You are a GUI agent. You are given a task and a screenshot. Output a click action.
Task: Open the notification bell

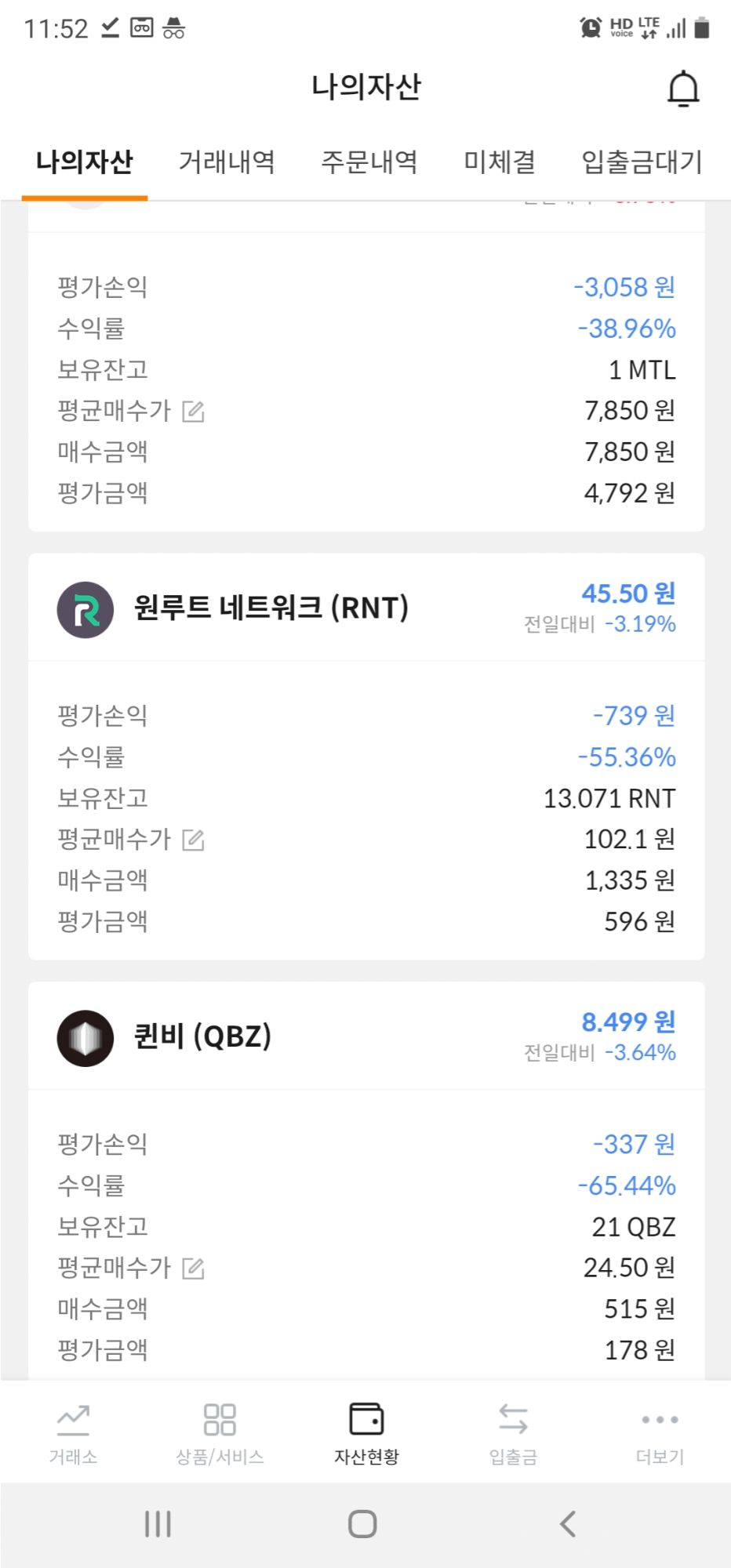click(x=682, y=87)
